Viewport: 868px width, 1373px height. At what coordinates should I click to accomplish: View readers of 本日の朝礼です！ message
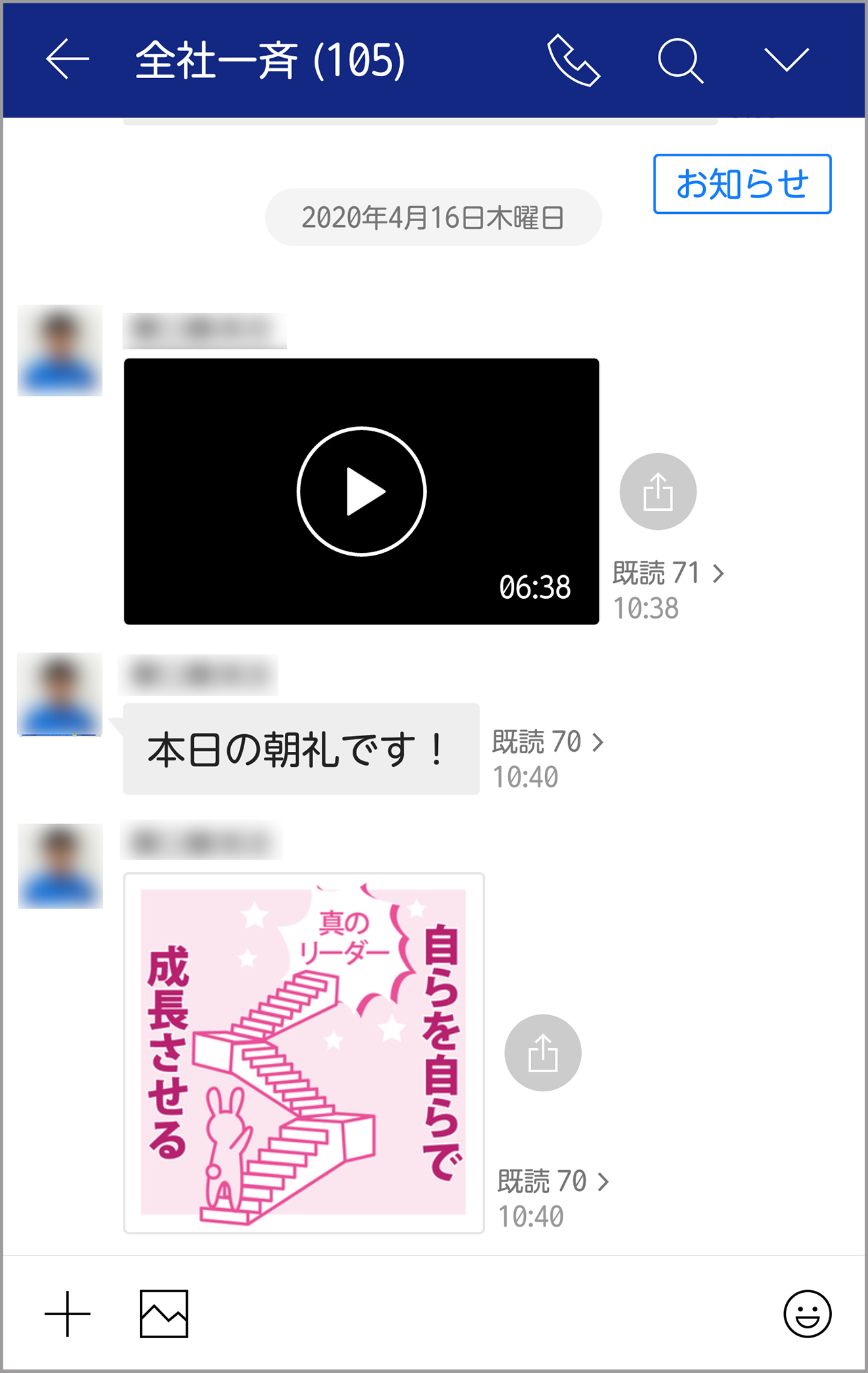click(x=548, y=742)
